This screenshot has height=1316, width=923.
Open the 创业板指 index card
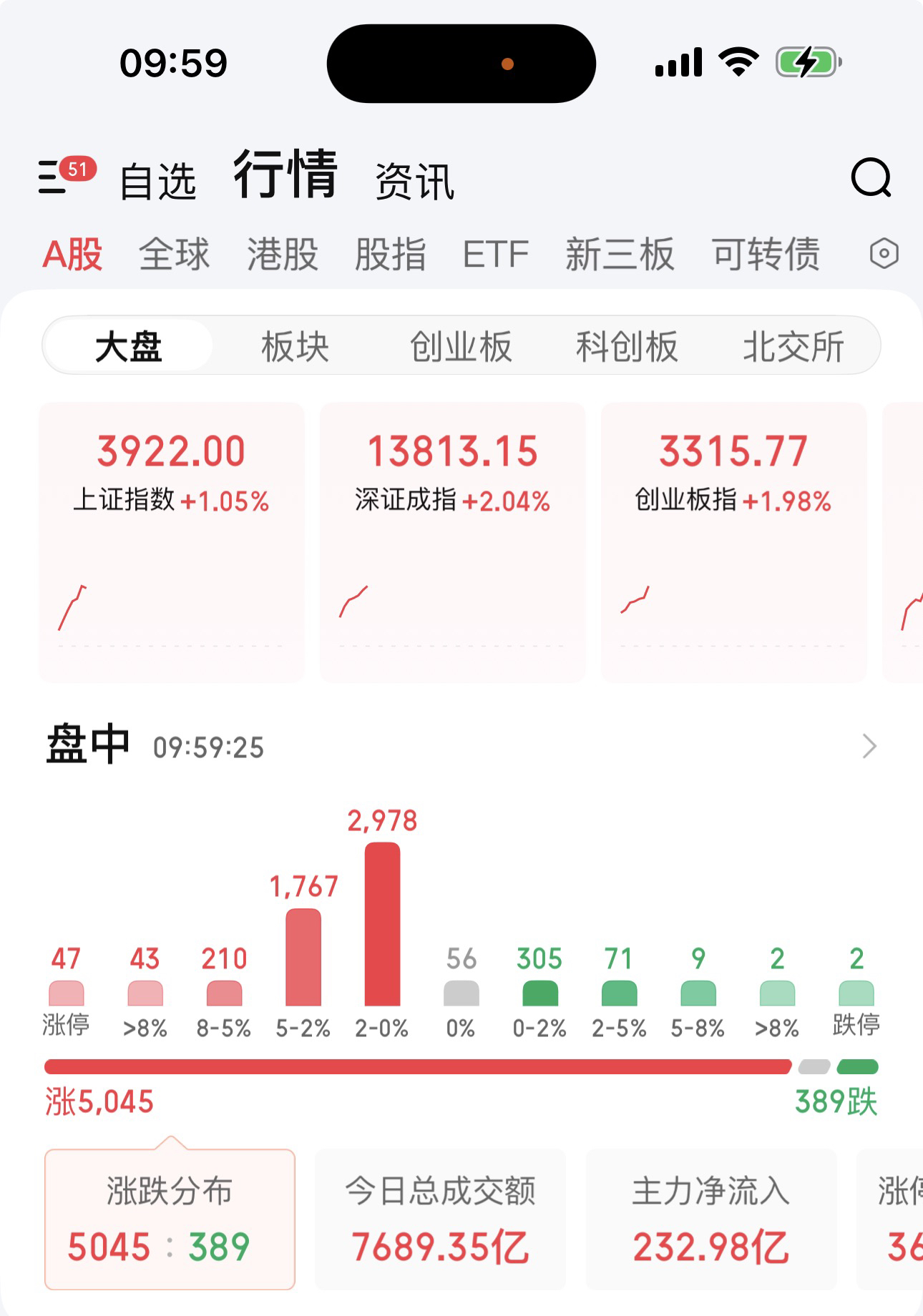[733, 541]
